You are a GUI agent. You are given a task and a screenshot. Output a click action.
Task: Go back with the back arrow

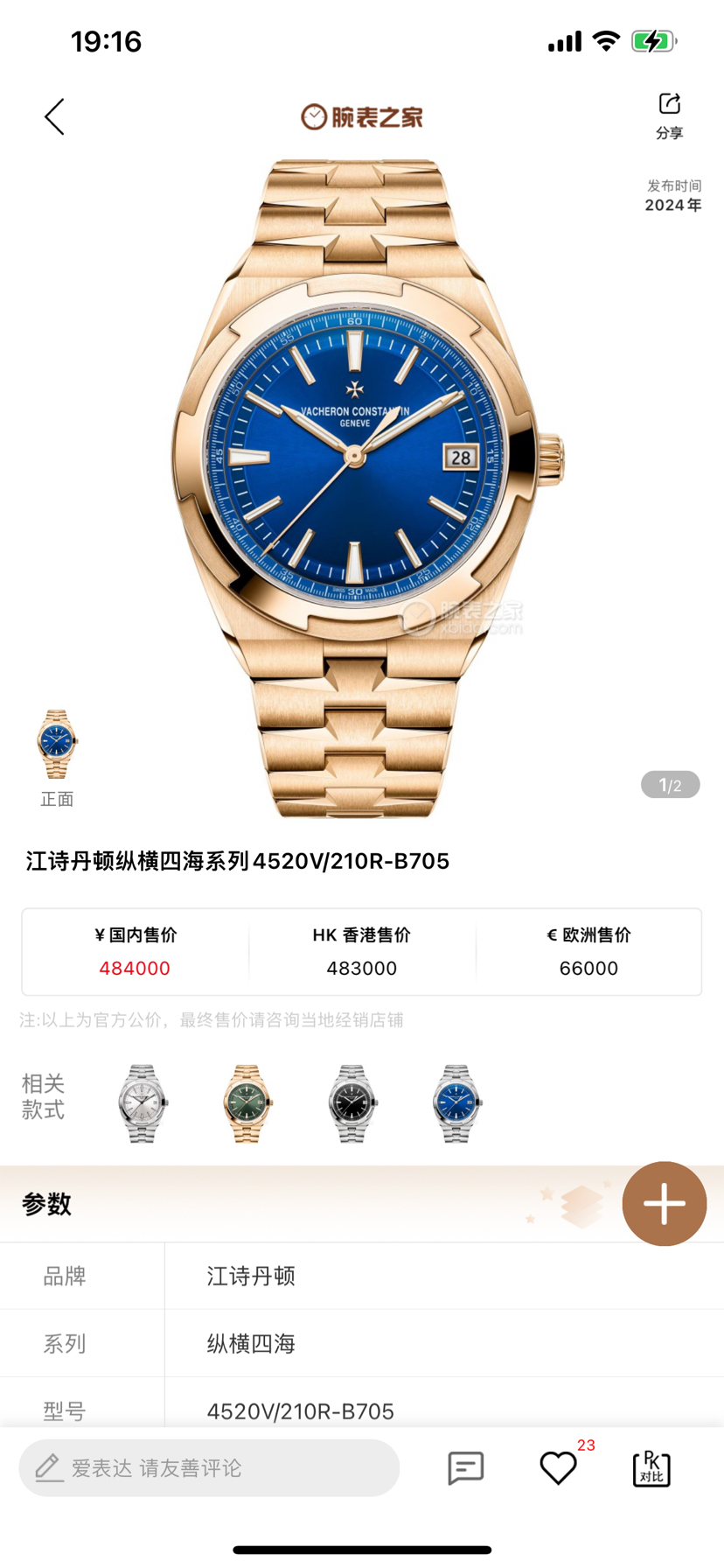[55, 117]
